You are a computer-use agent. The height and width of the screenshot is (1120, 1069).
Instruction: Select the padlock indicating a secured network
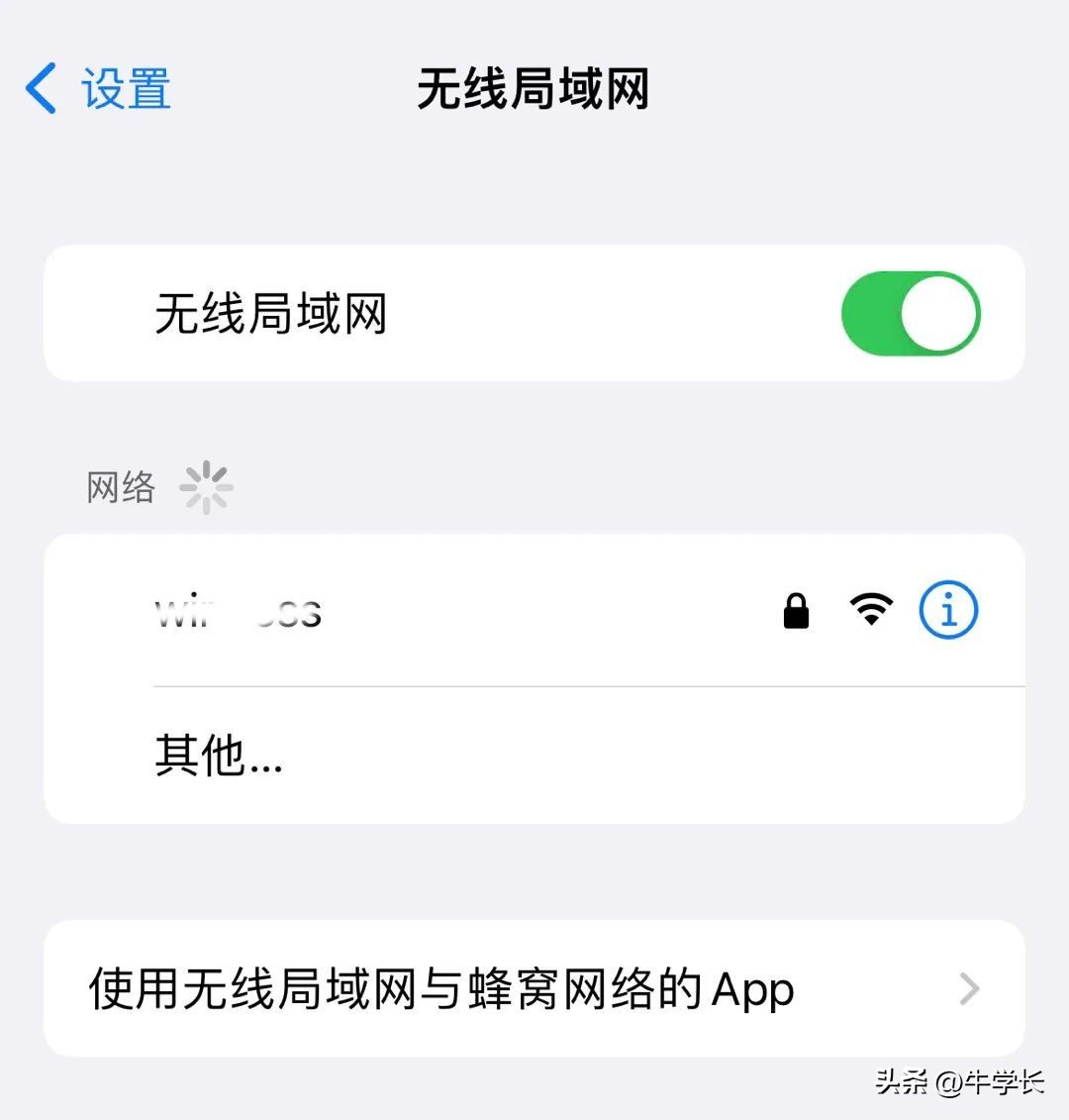pos(795,610)
